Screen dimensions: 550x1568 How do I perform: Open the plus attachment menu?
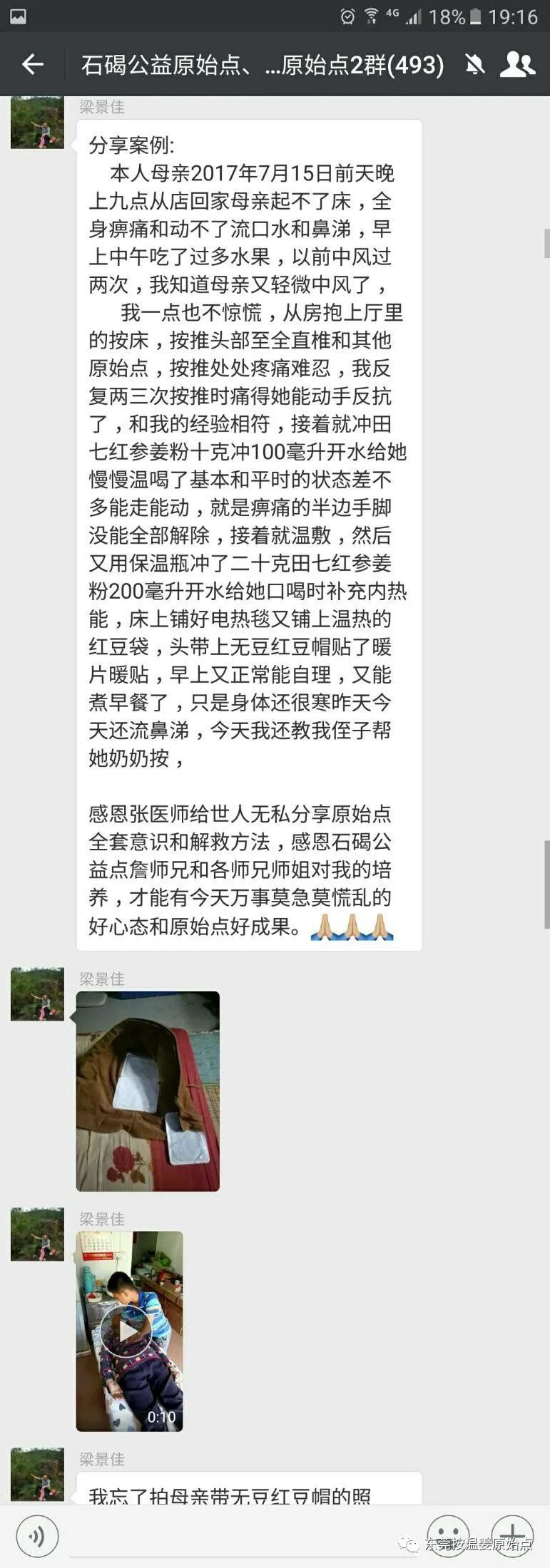[512, 1535]
